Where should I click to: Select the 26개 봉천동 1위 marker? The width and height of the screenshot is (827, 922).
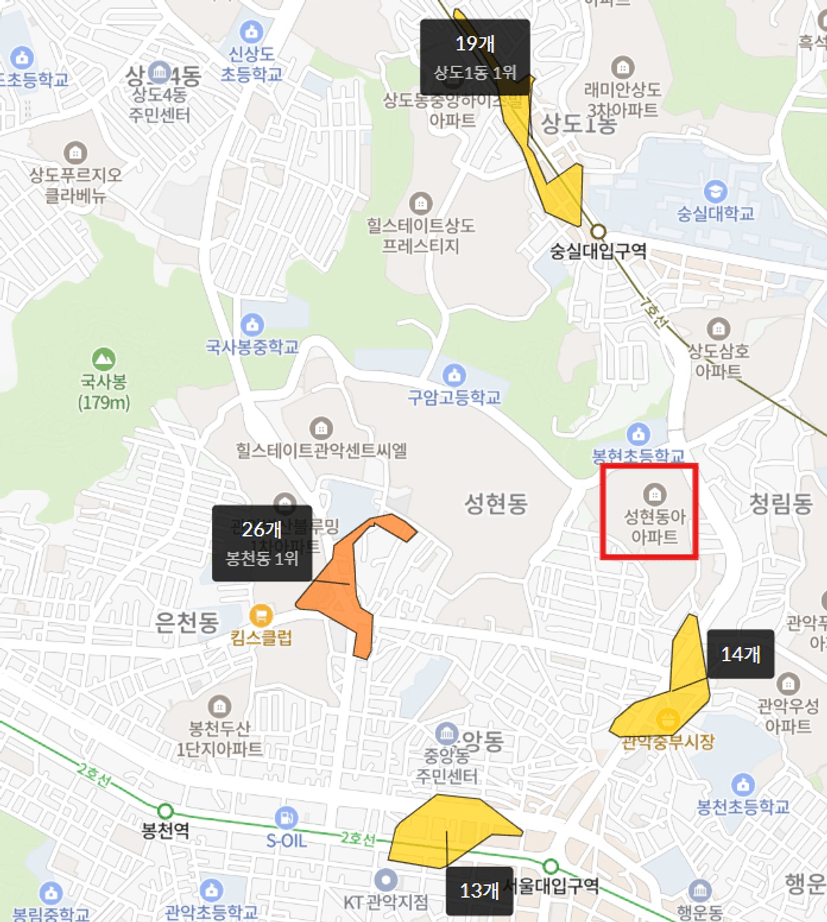coord(262,543)
